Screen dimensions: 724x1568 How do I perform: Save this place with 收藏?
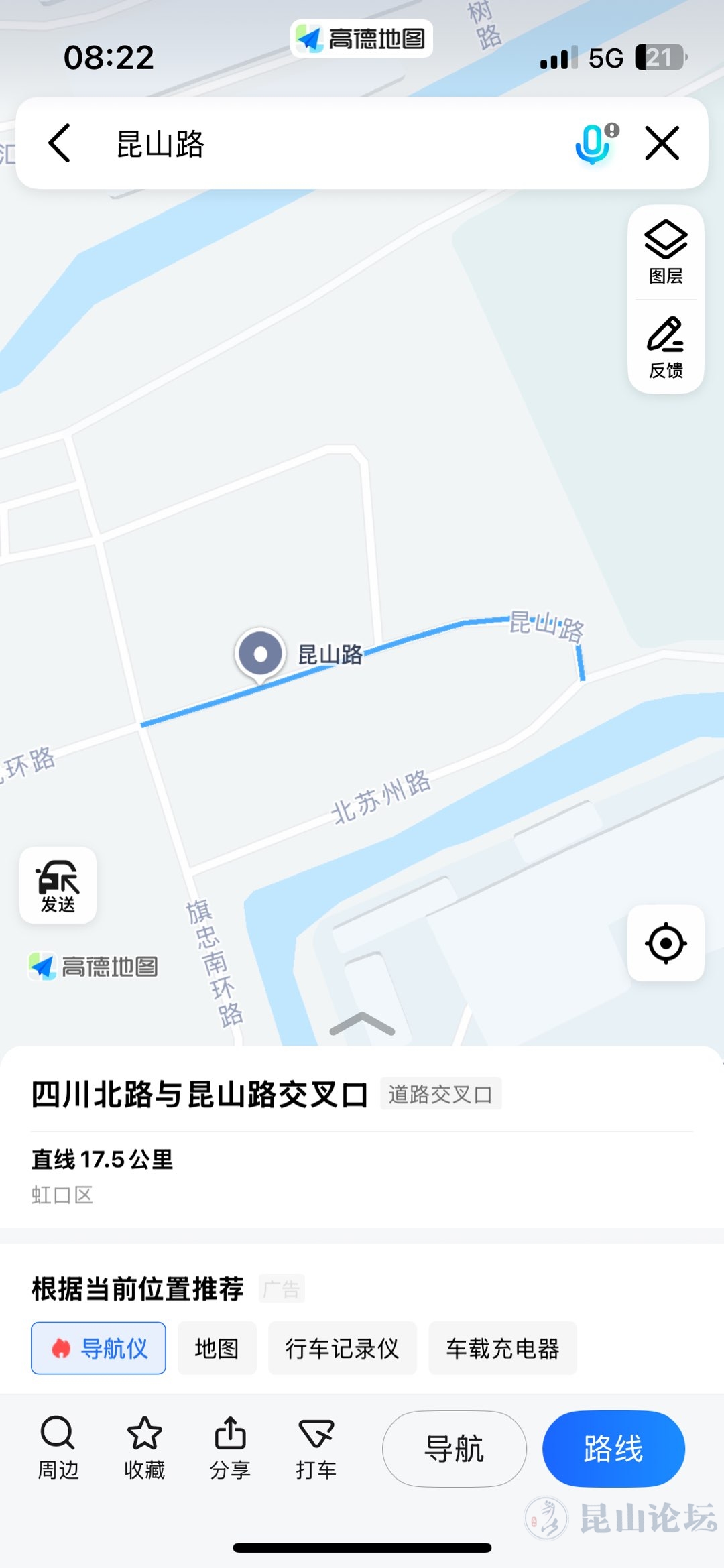[144, 1448]
